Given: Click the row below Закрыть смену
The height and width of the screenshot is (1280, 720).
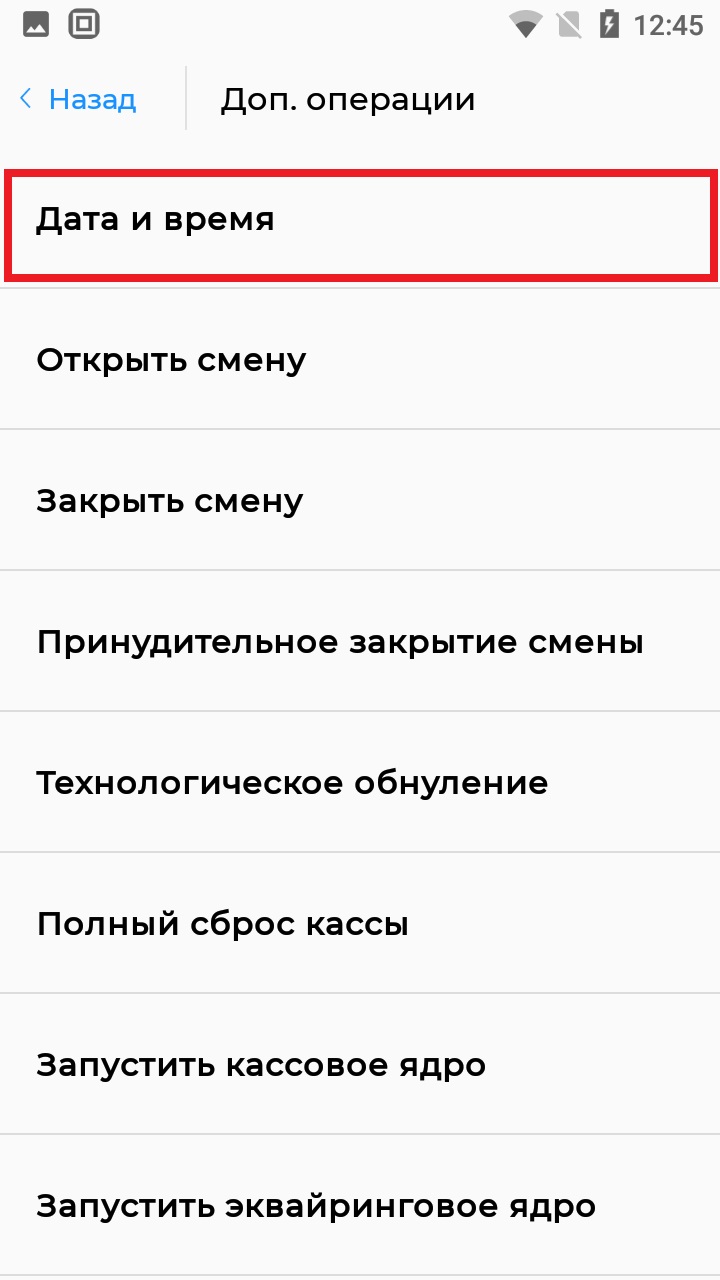Looking at the screenshot, I should 360,641.
